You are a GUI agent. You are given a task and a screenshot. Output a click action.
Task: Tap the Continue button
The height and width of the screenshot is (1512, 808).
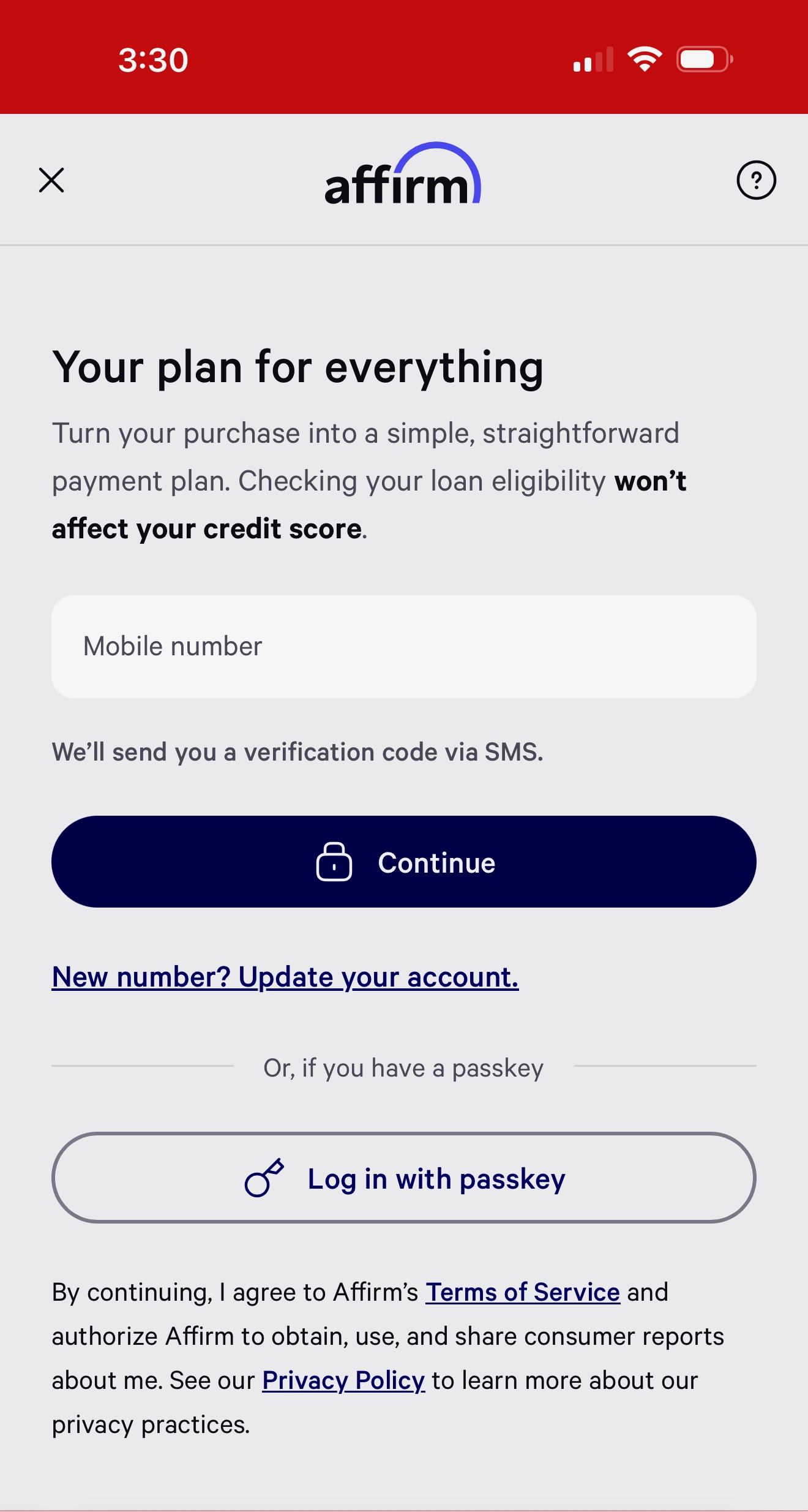click(404, 862)
